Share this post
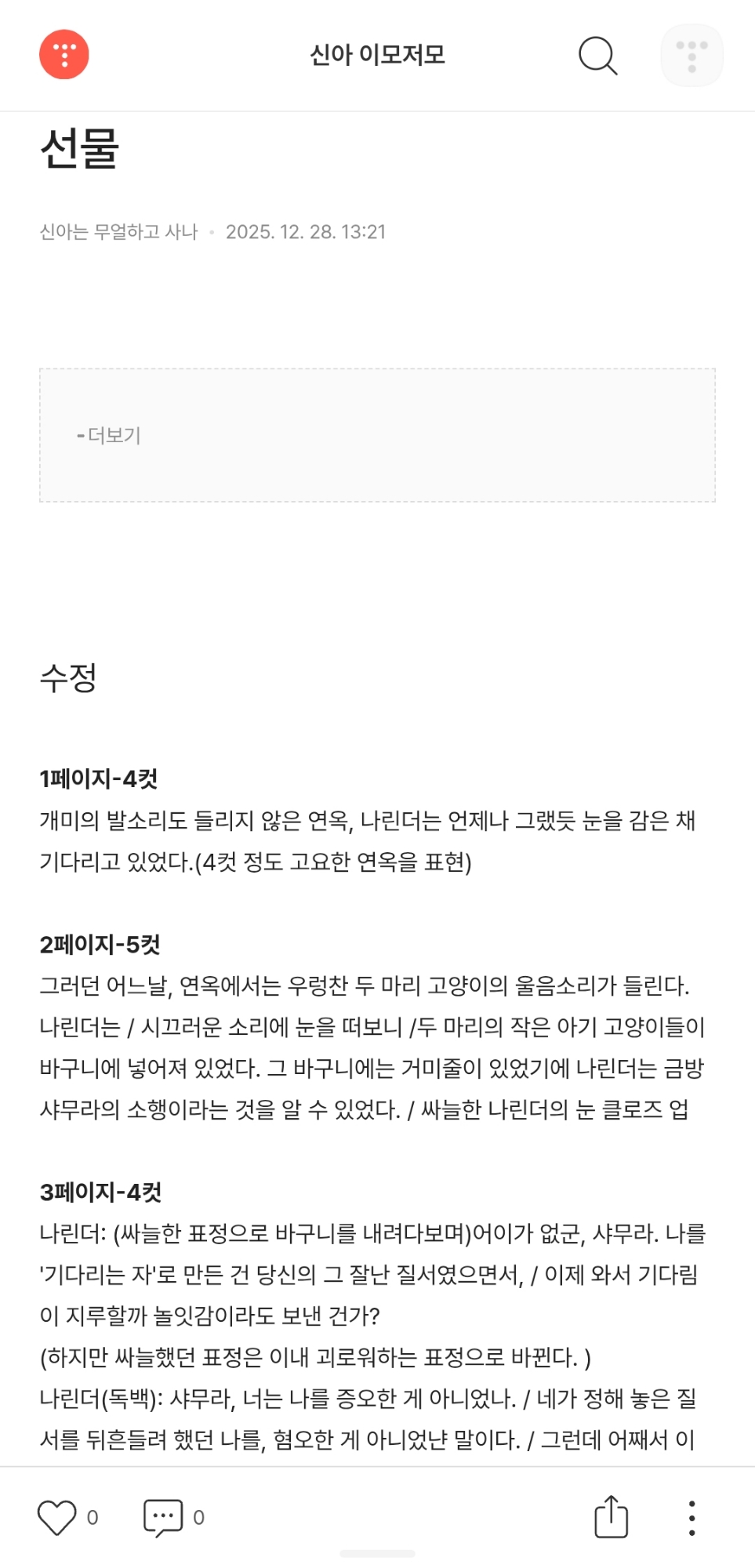 pyautogui.click(x=611, y=1517)
